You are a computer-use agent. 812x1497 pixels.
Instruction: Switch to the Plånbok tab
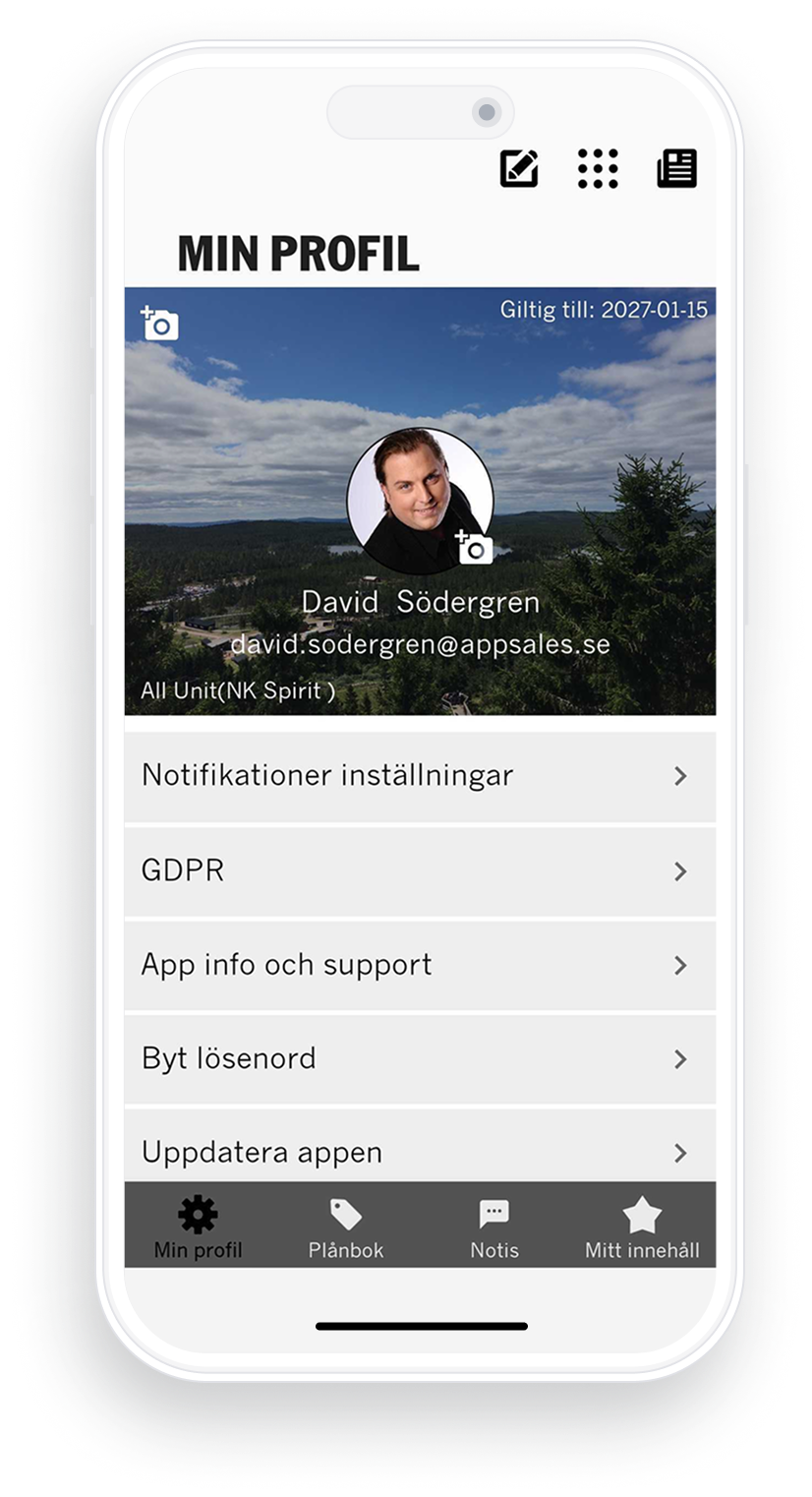tap(346, 1228)
